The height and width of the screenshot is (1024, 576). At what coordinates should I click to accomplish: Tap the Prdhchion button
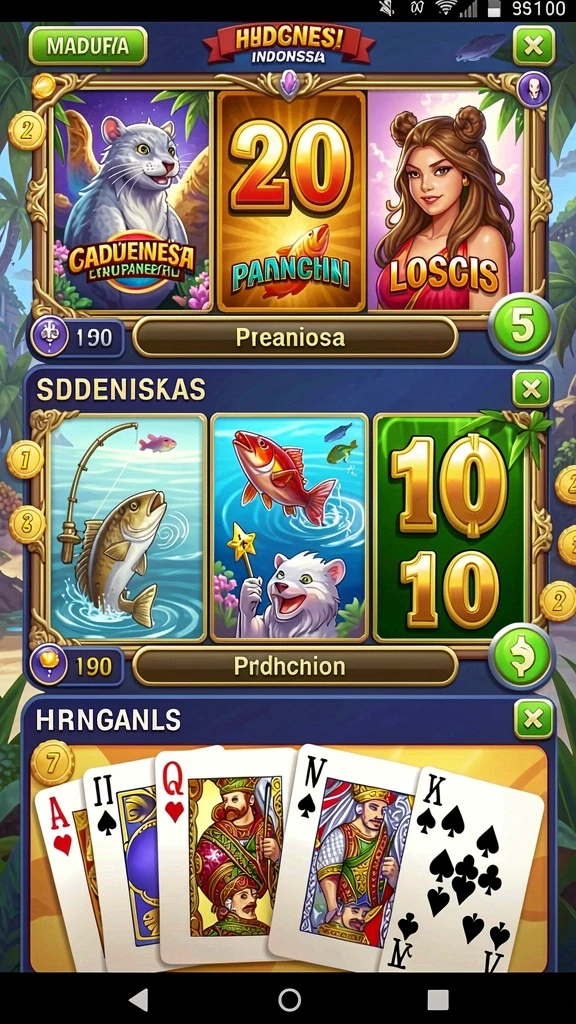(295, 666)
